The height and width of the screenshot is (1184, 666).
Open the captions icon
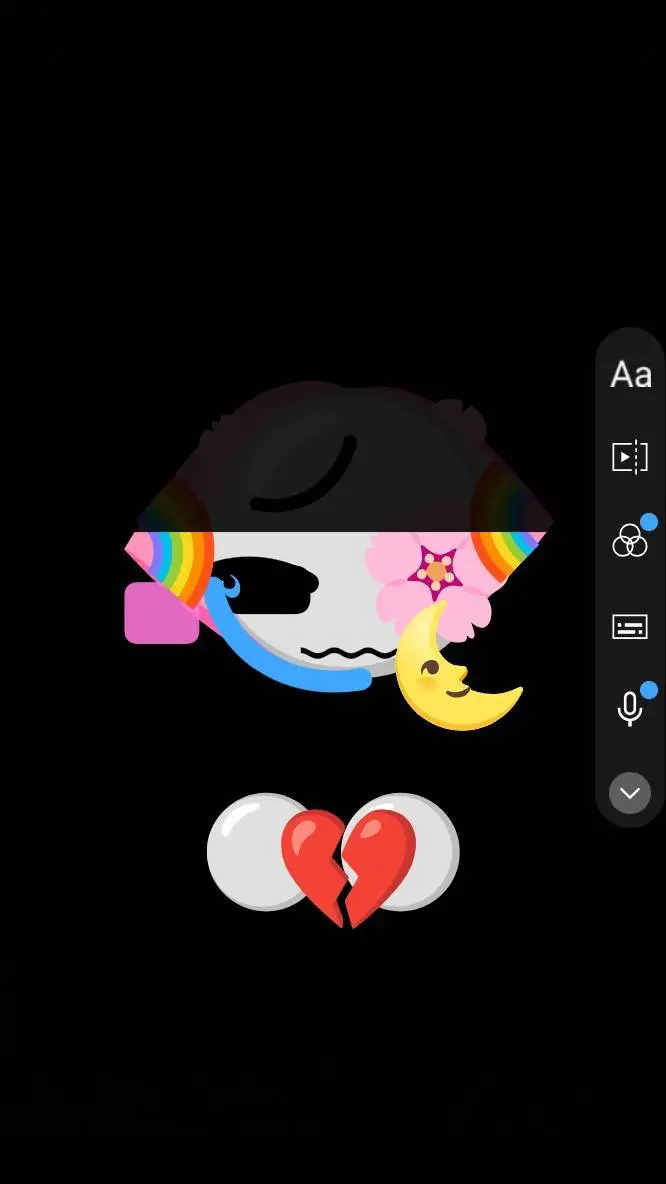pyautogui.click(x=630, y=627)
